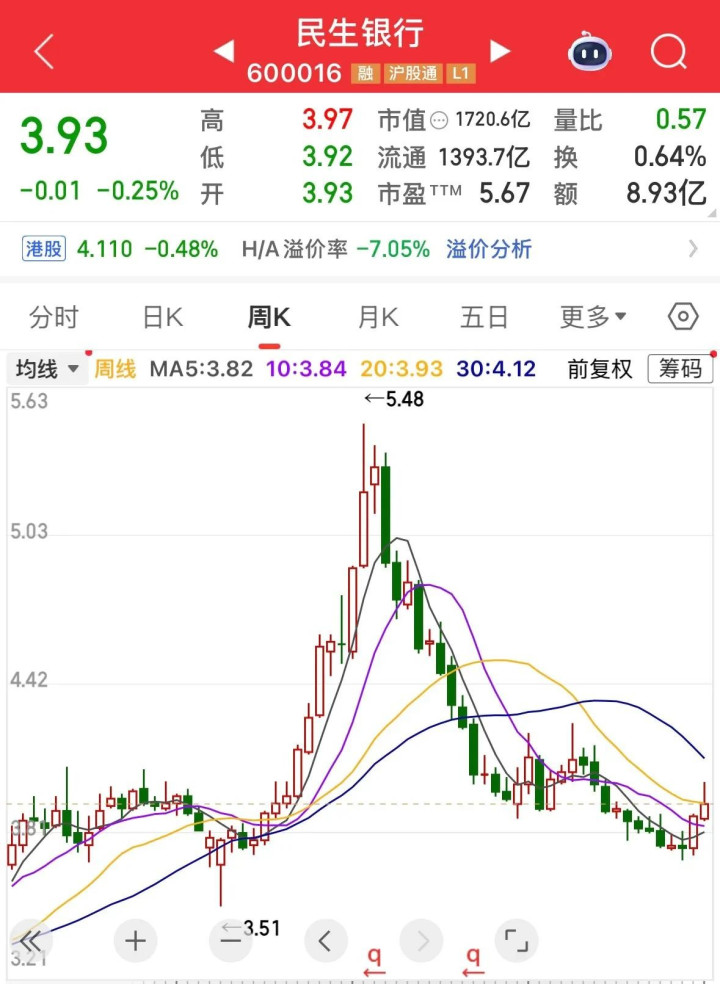Expand chart to full screen
720x984 pixels.
[516, 940]
